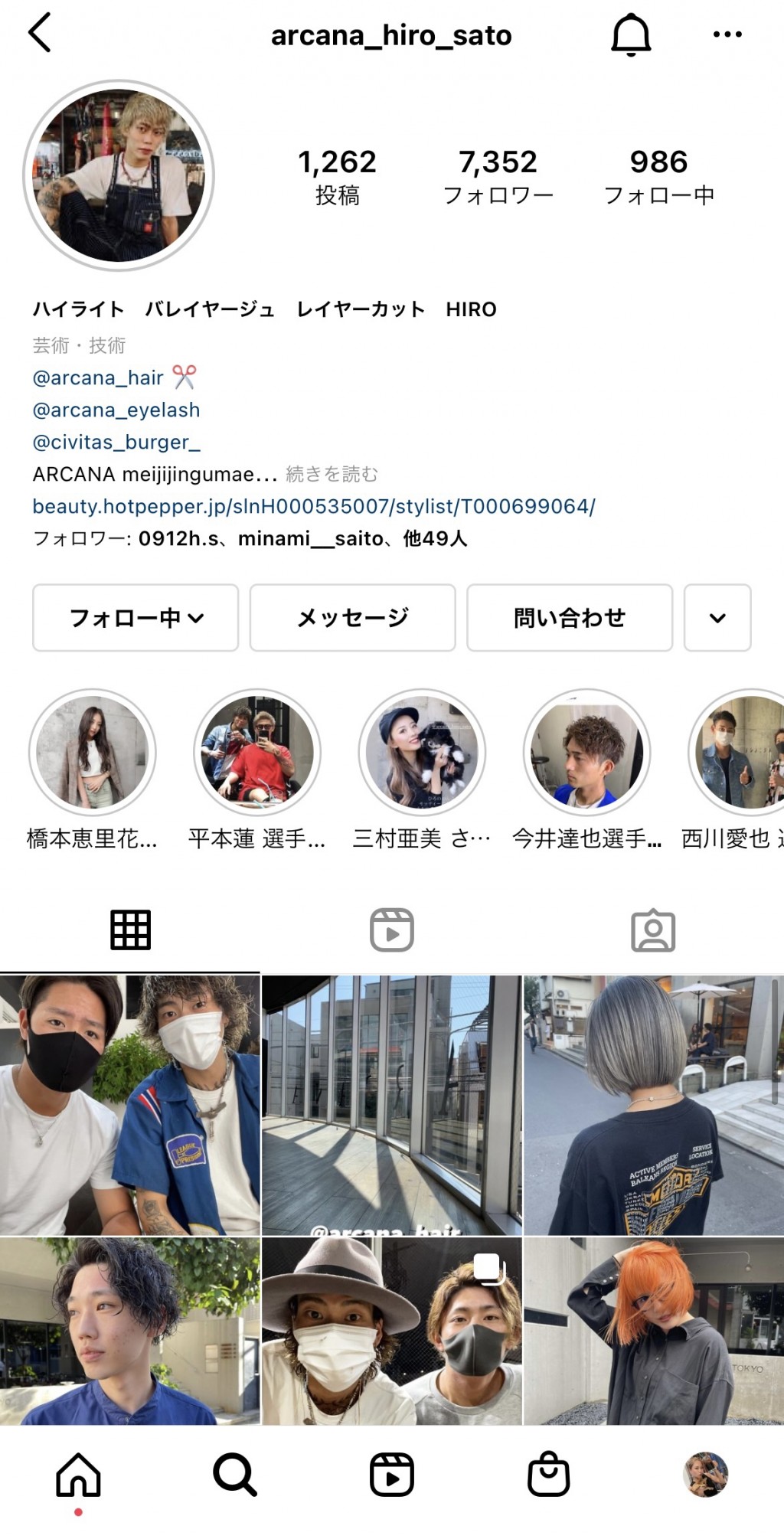Open the beauty.hotpepper.jp stylist link
The width and height of the screenshot is (784, 1539).
tap(314, 506)
